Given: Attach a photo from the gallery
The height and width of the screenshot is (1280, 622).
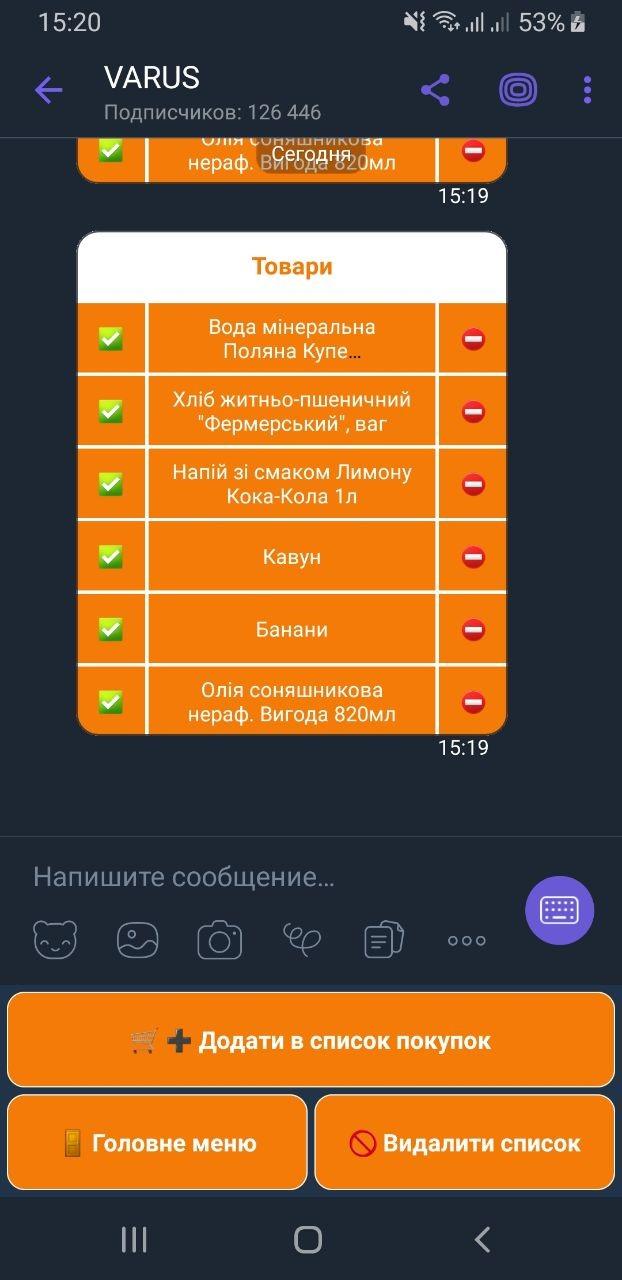Looking at the screenshot, I should tap(138, 940).
